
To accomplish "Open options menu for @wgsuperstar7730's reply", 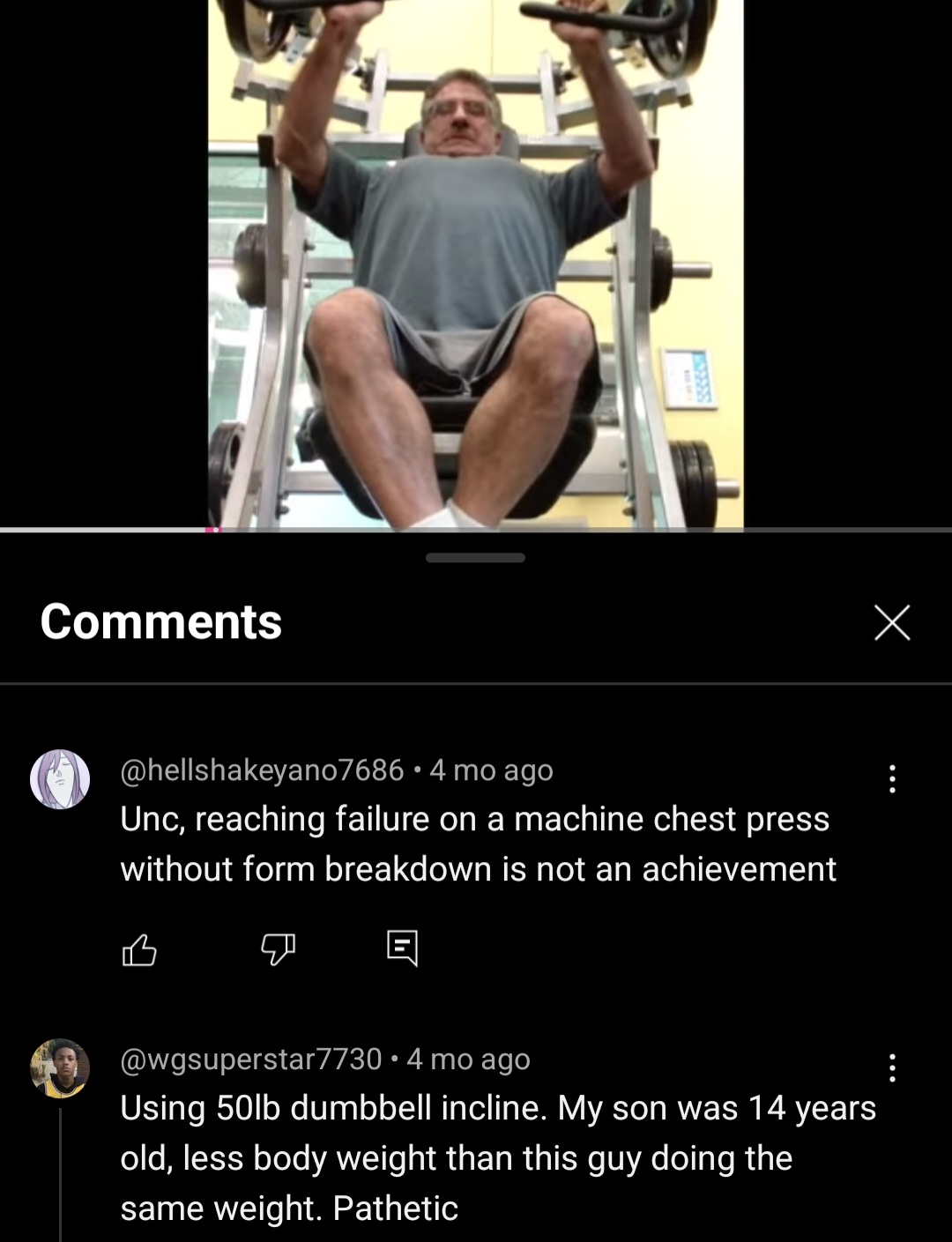I will click(892, 1067).
